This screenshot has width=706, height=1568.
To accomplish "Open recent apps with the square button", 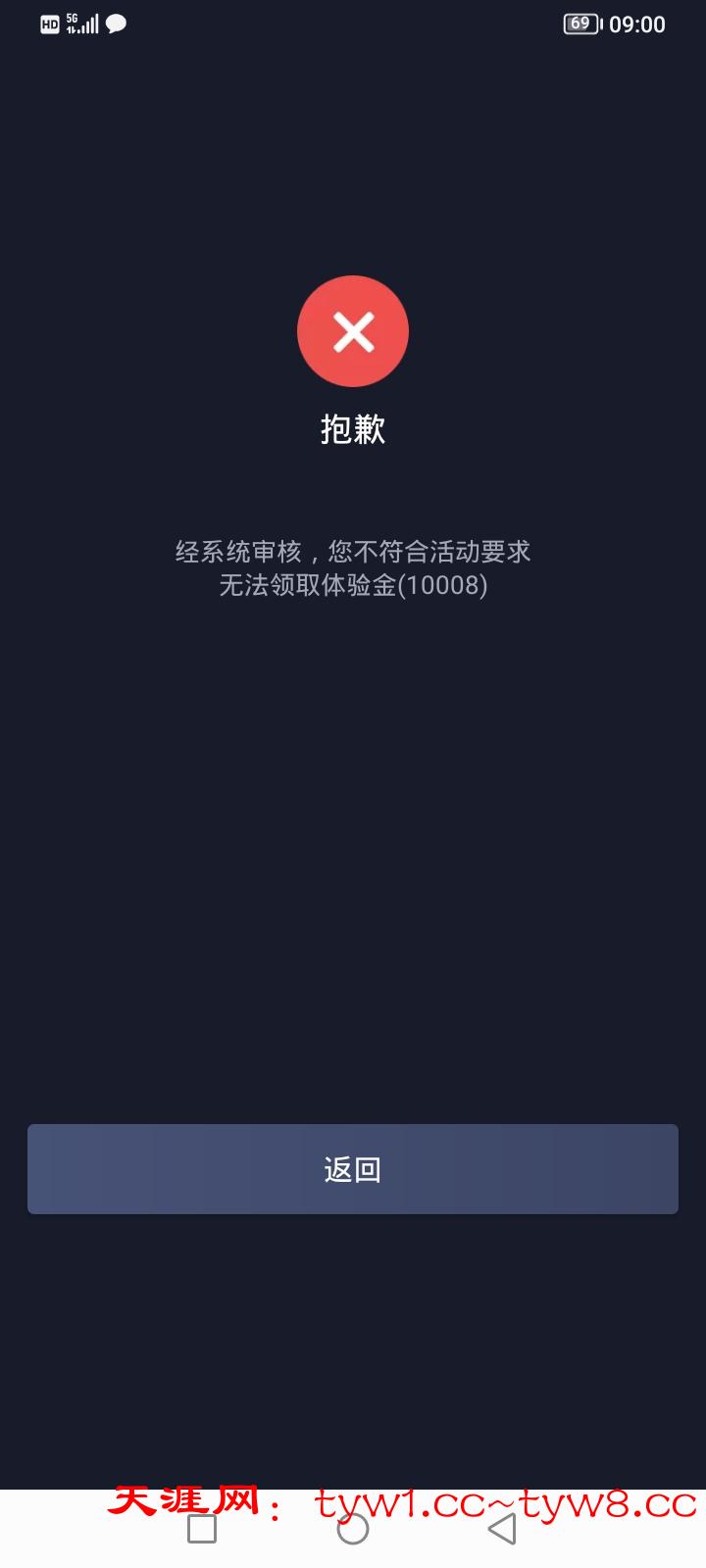I will pos(202,1529).
